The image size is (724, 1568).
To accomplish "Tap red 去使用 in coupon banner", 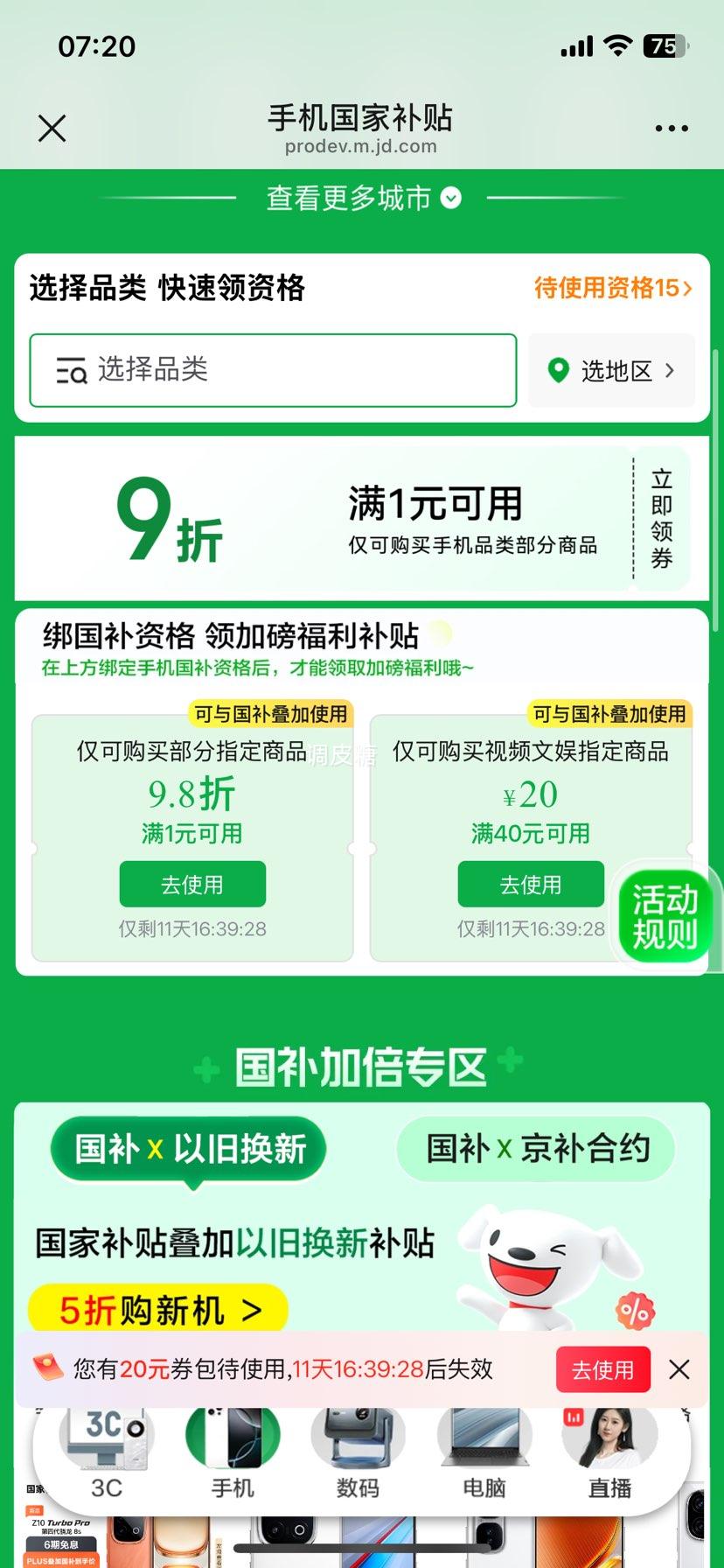I will (x=602, y=1369).
